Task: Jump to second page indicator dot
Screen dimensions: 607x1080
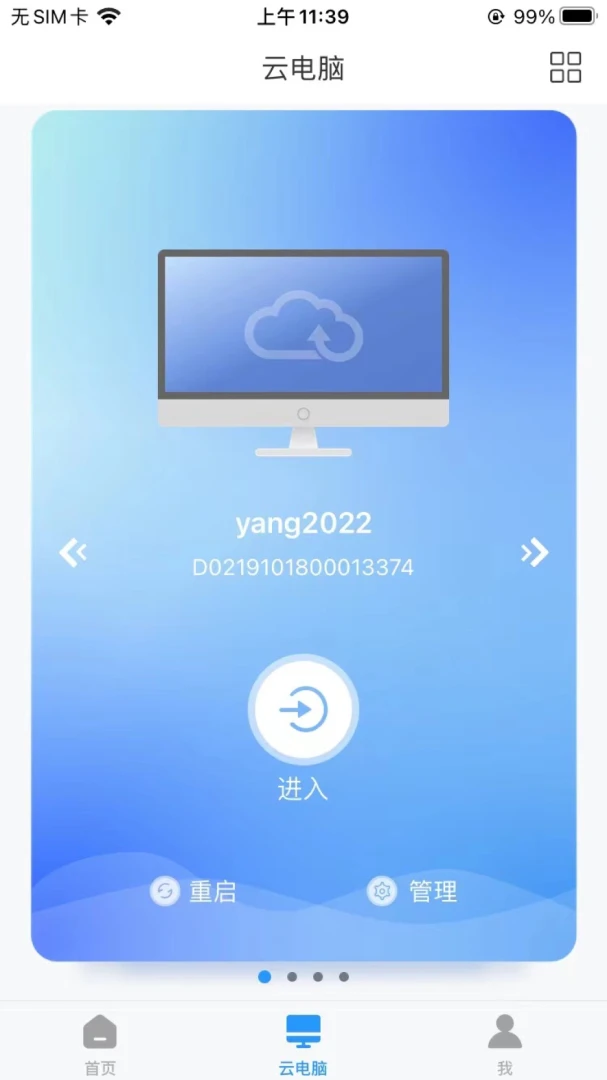Action: 292,977
